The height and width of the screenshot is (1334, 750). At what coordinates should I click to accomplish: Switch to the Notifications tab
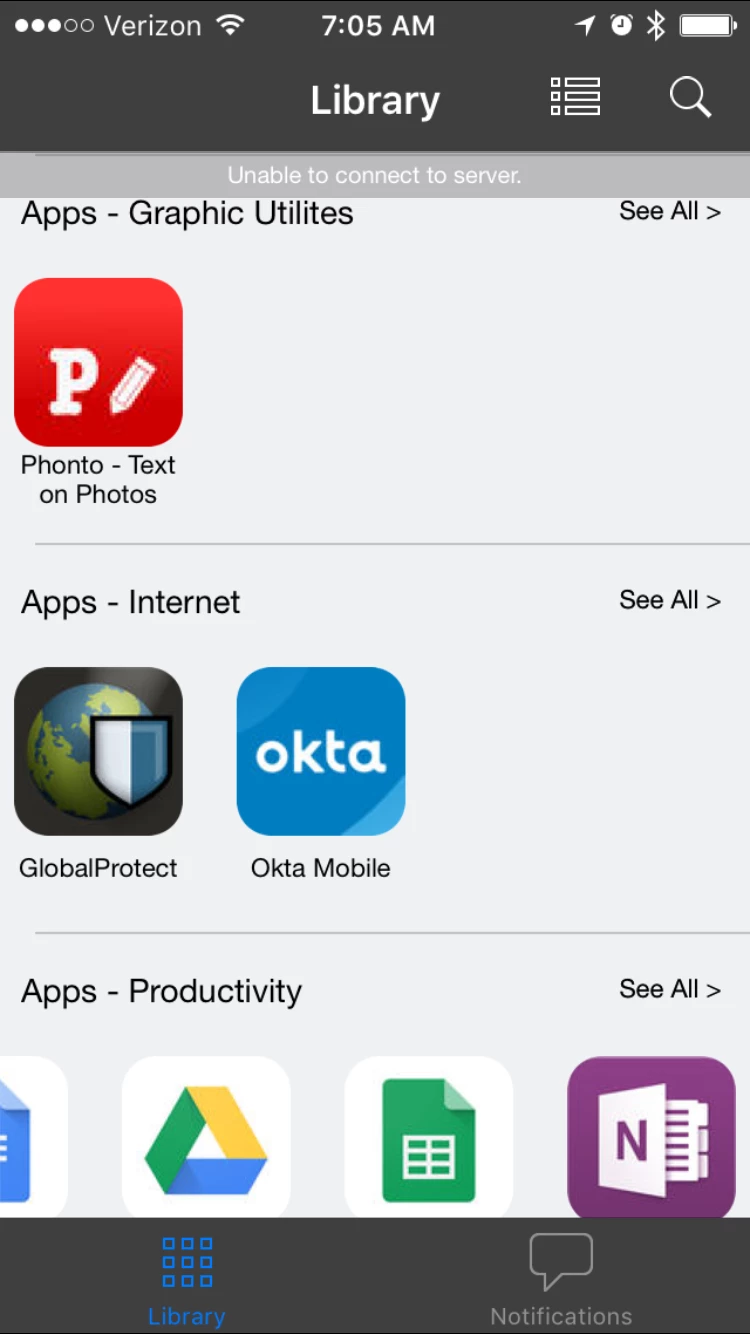561,1278
